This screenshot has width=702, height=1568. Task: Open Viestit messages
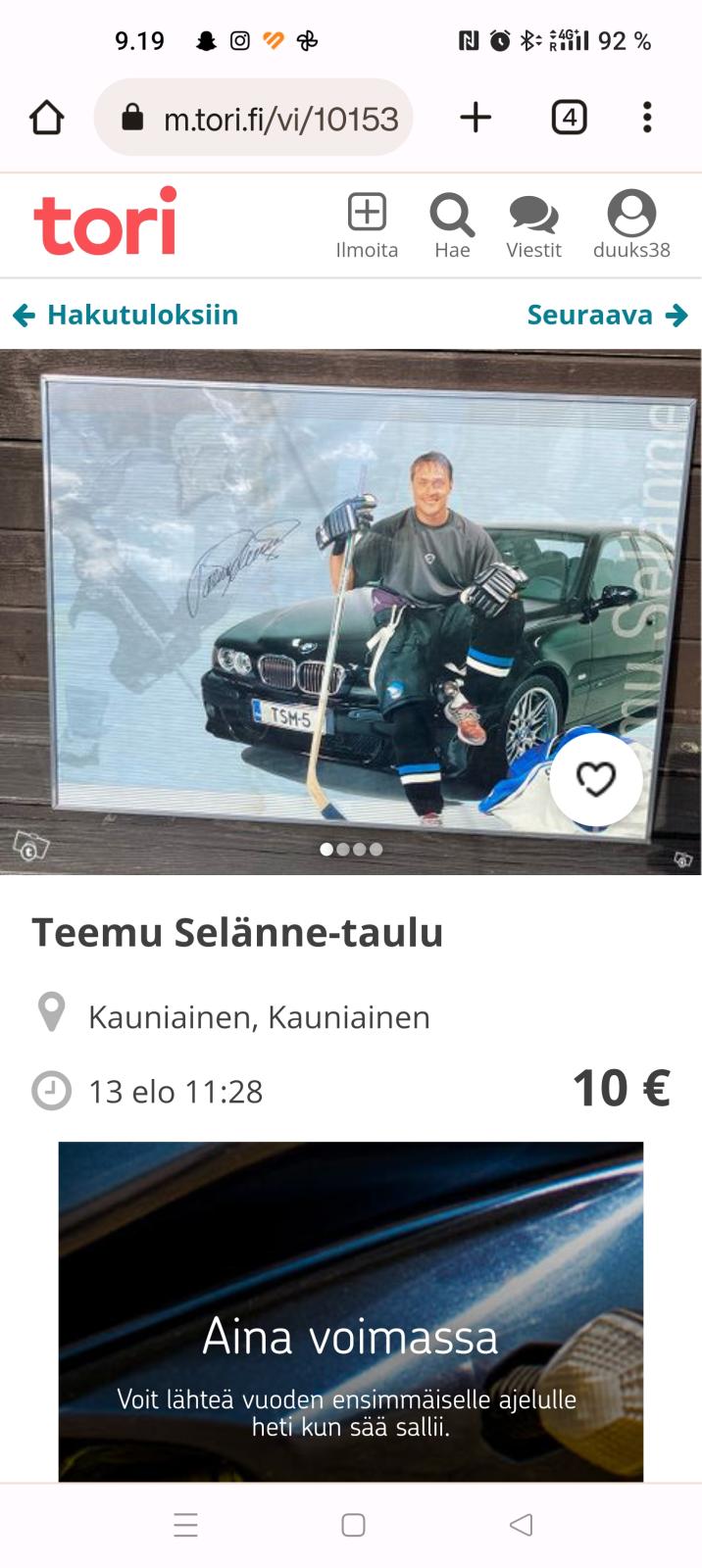click(533, 225)
